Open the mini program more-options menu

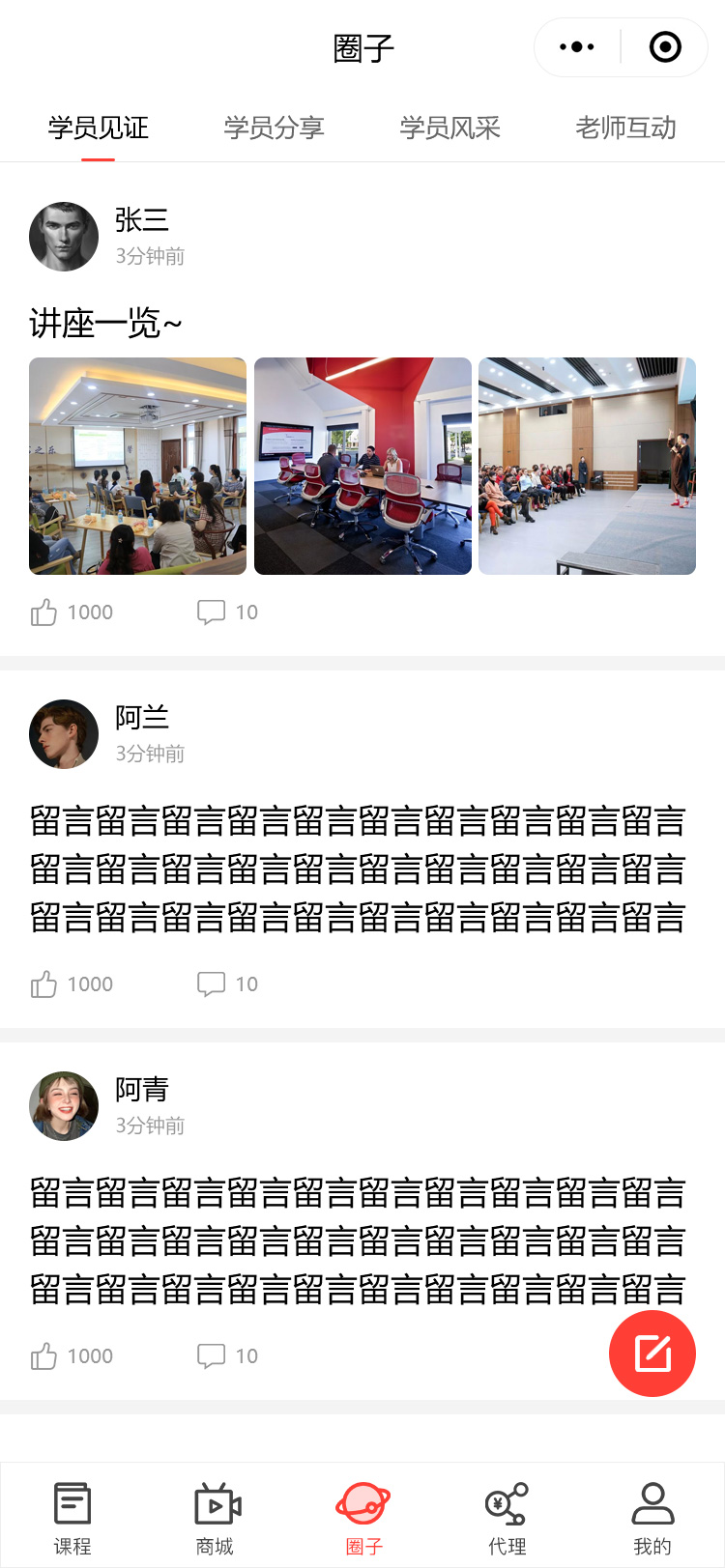point(577,46)
